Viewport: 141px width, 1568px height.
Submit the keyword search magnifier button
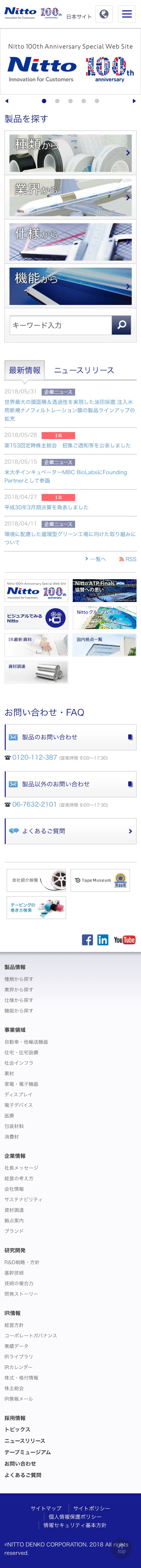click(x=121, y=325)
